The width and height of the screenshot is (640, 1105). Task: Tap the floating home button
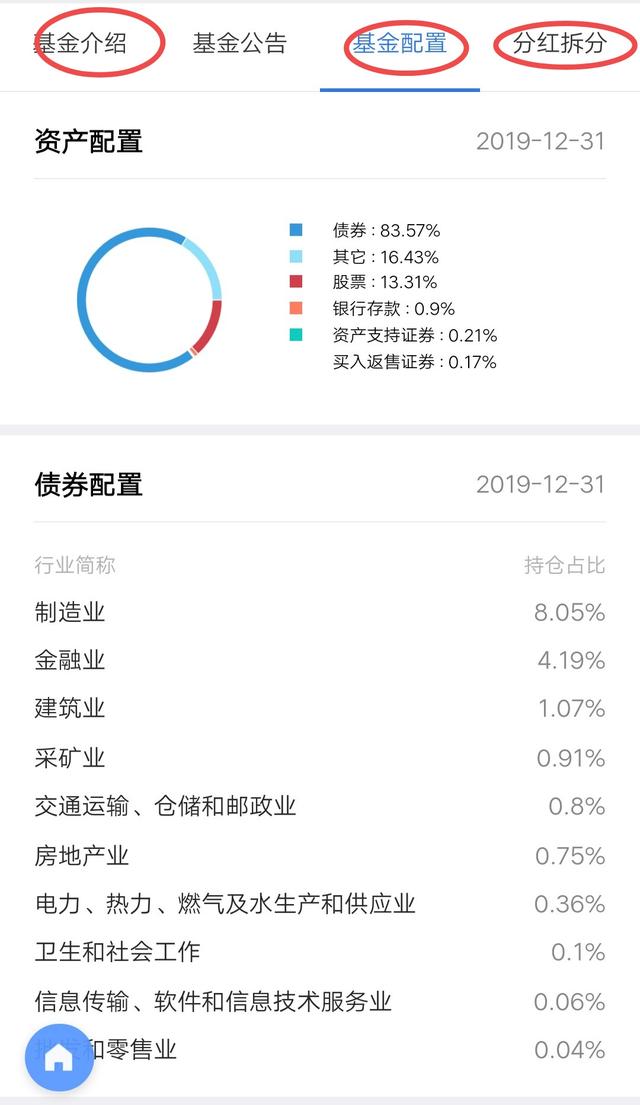click(59, 1056)
